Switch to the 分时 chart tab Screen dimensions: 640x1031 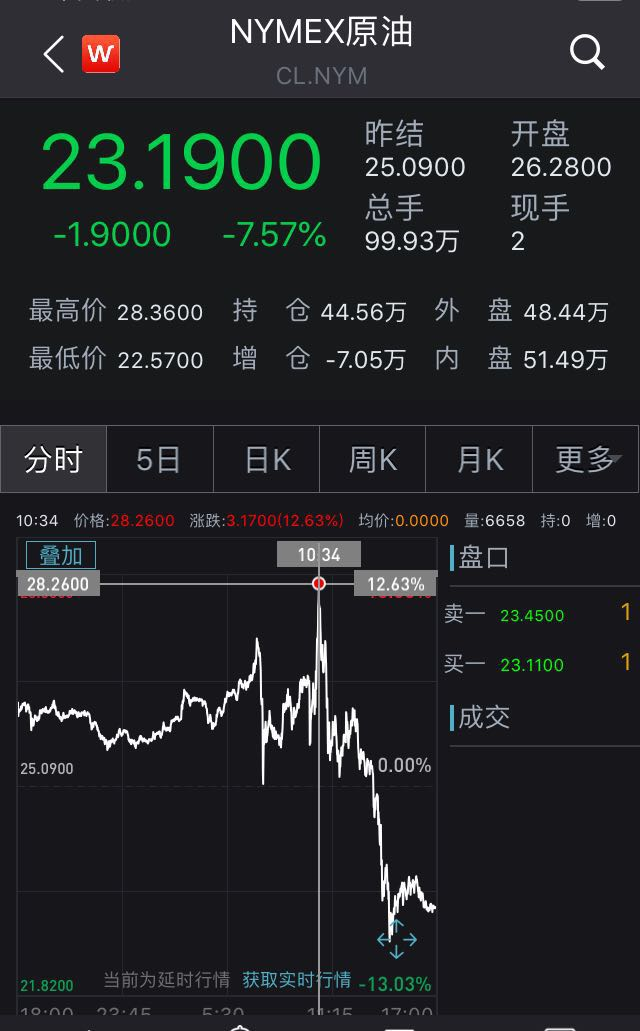pos(53,459)
